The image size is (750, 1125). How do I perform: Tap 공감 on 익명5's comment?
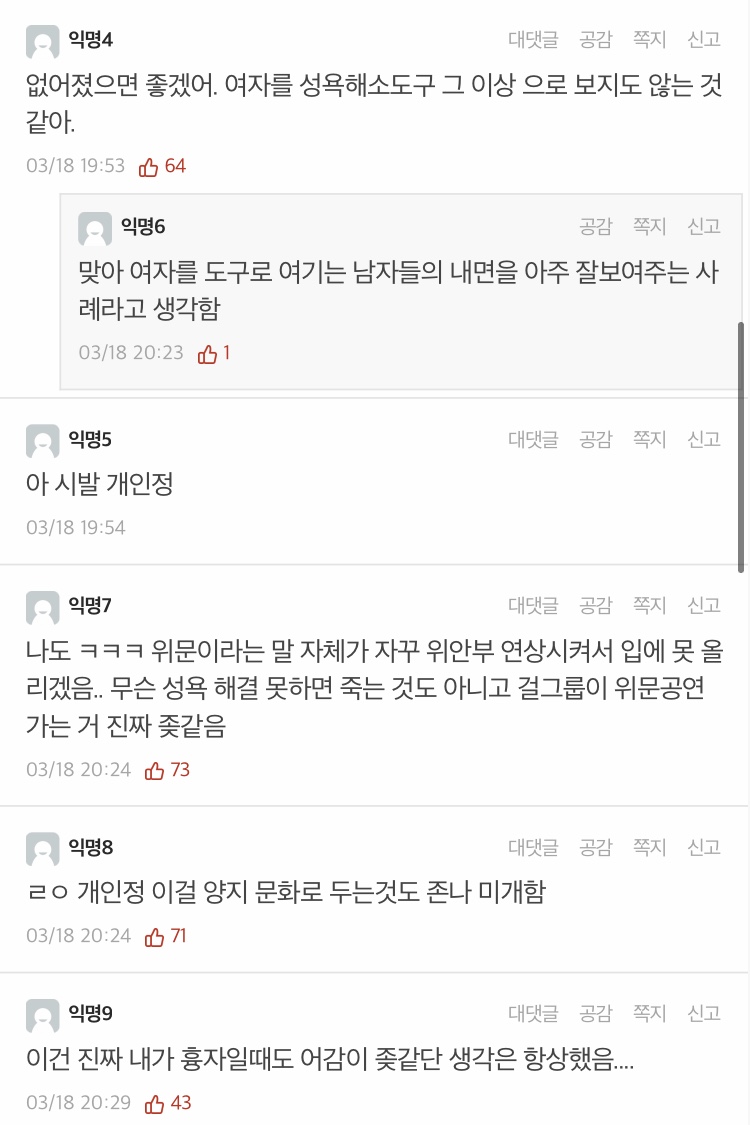tap(595, 439)
